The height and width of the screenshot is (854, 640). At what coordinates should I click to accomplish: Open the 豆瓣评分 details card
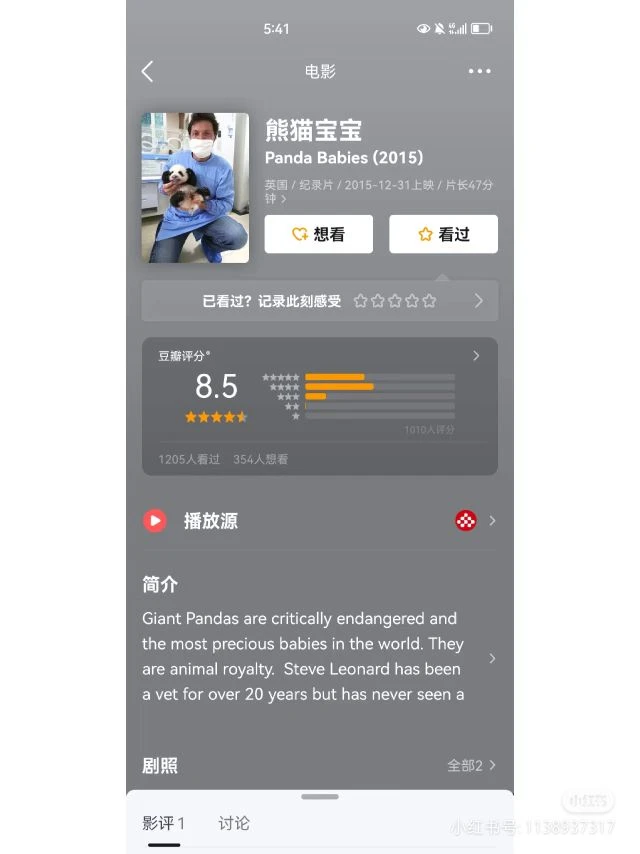point(319,405)
